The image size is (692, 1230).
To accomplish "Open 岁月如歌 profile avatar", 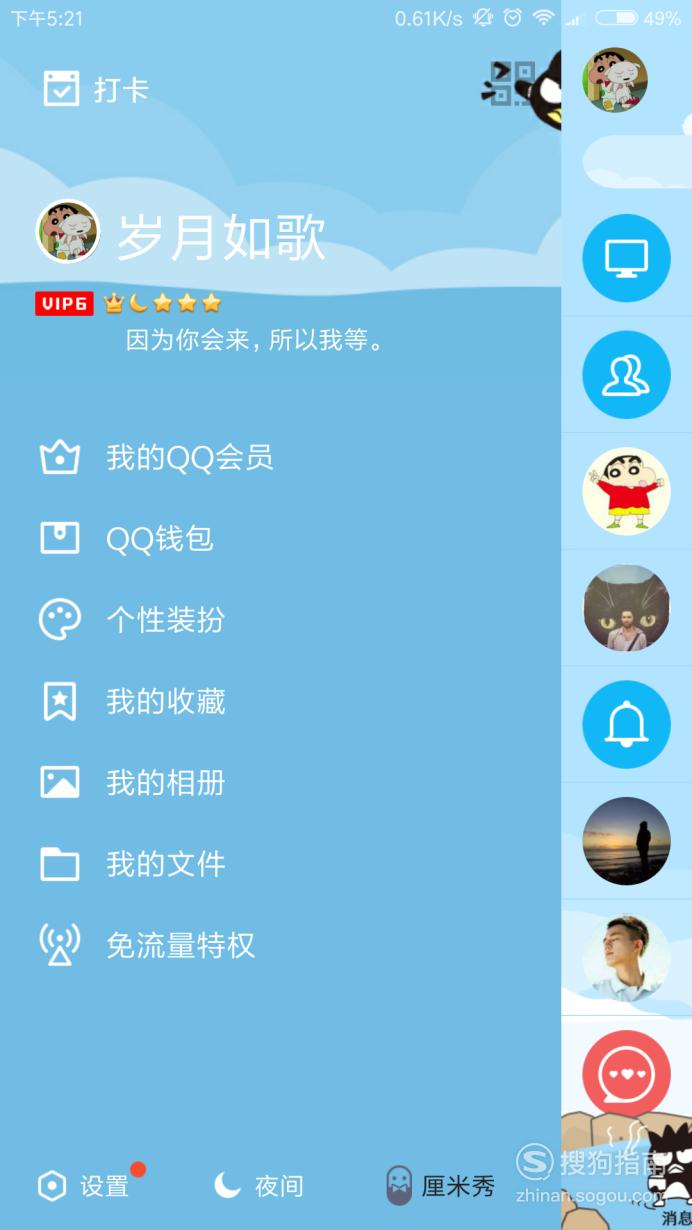I will [x=68, y=231].
